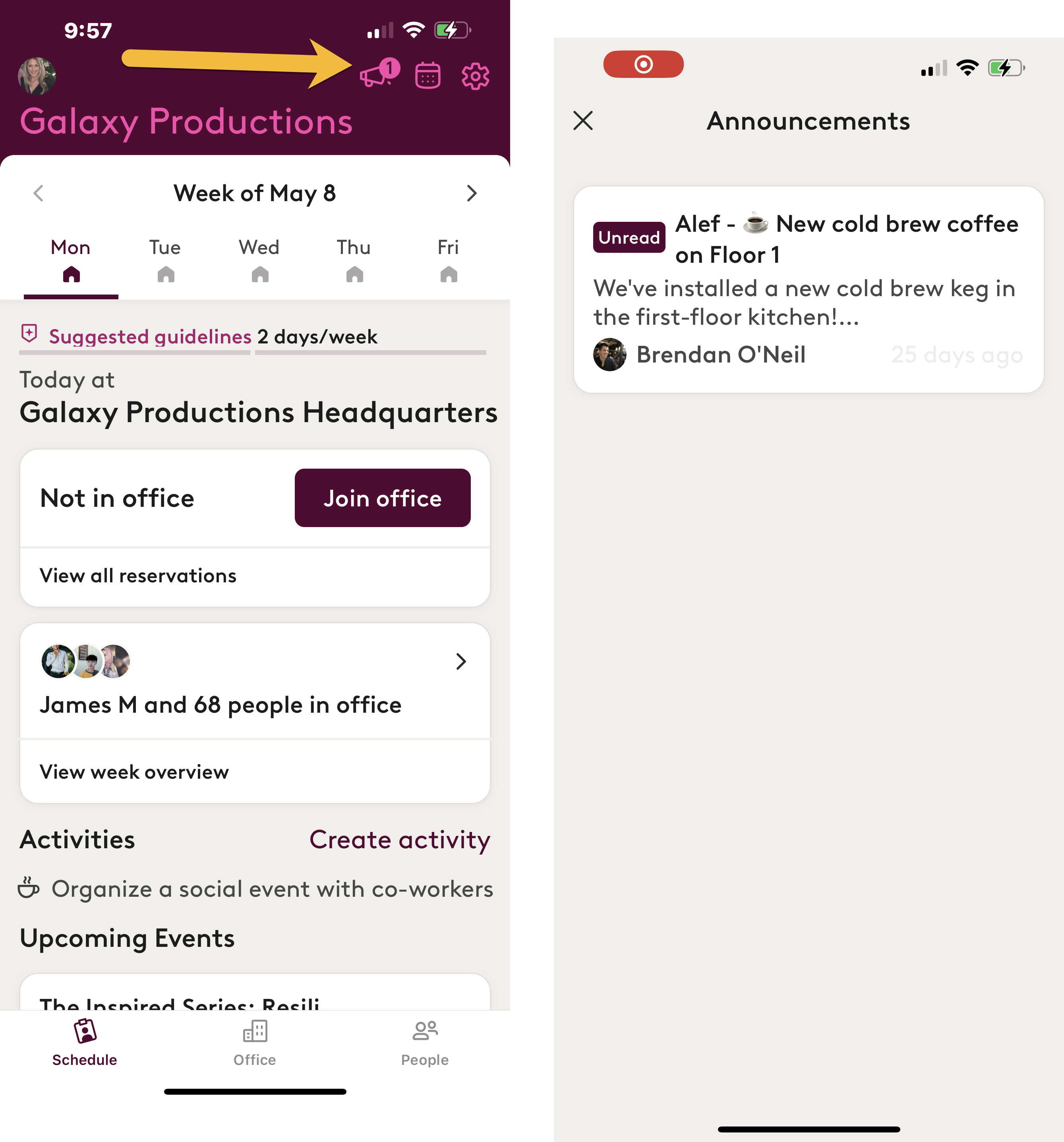The image size is (1064, 1142).
Task: Open the profile picture avatar
Action: (x=37, y=76)
